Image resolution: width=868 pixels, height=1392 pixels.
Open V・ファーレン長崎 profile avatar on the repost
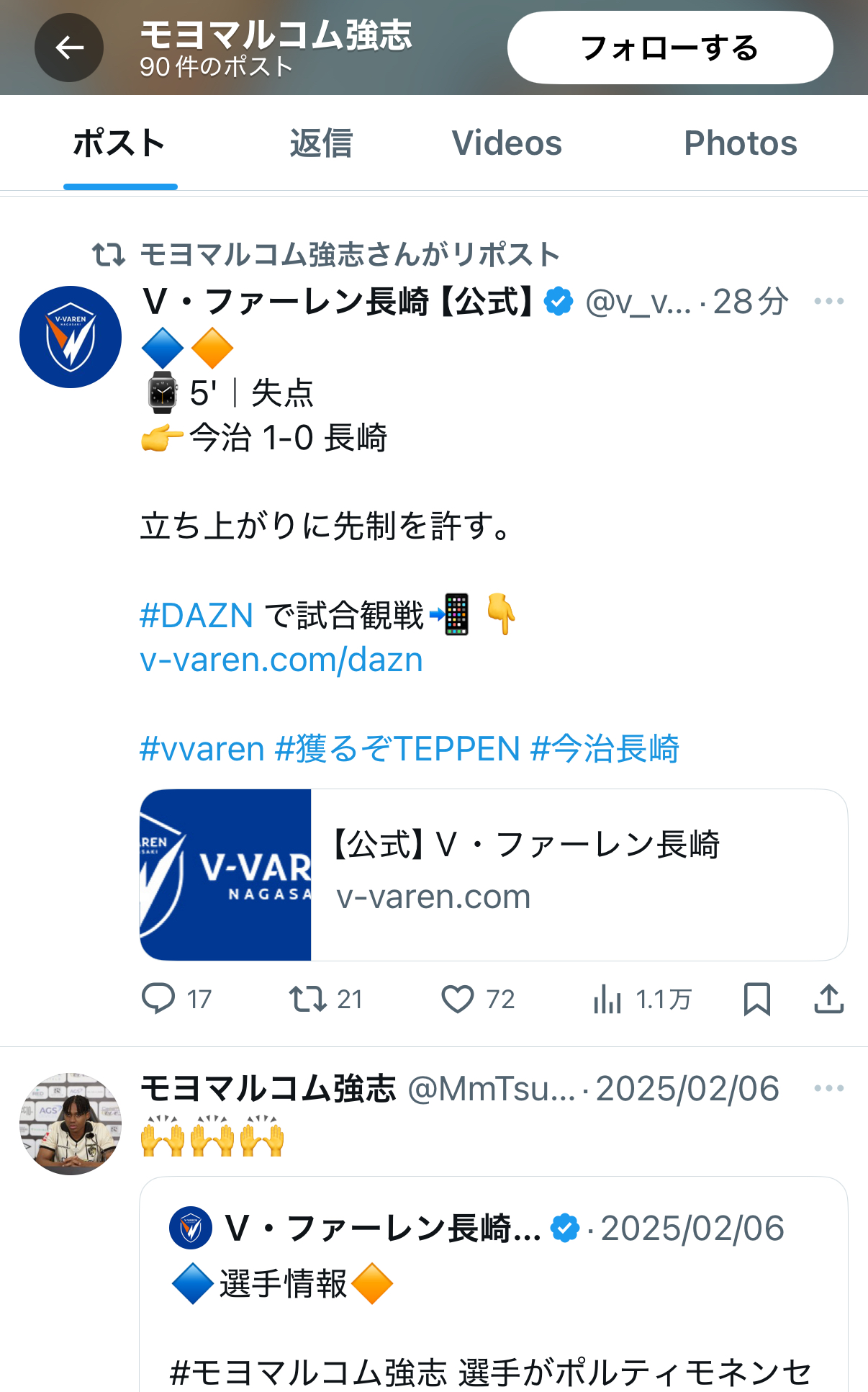[x=71, y=337]
